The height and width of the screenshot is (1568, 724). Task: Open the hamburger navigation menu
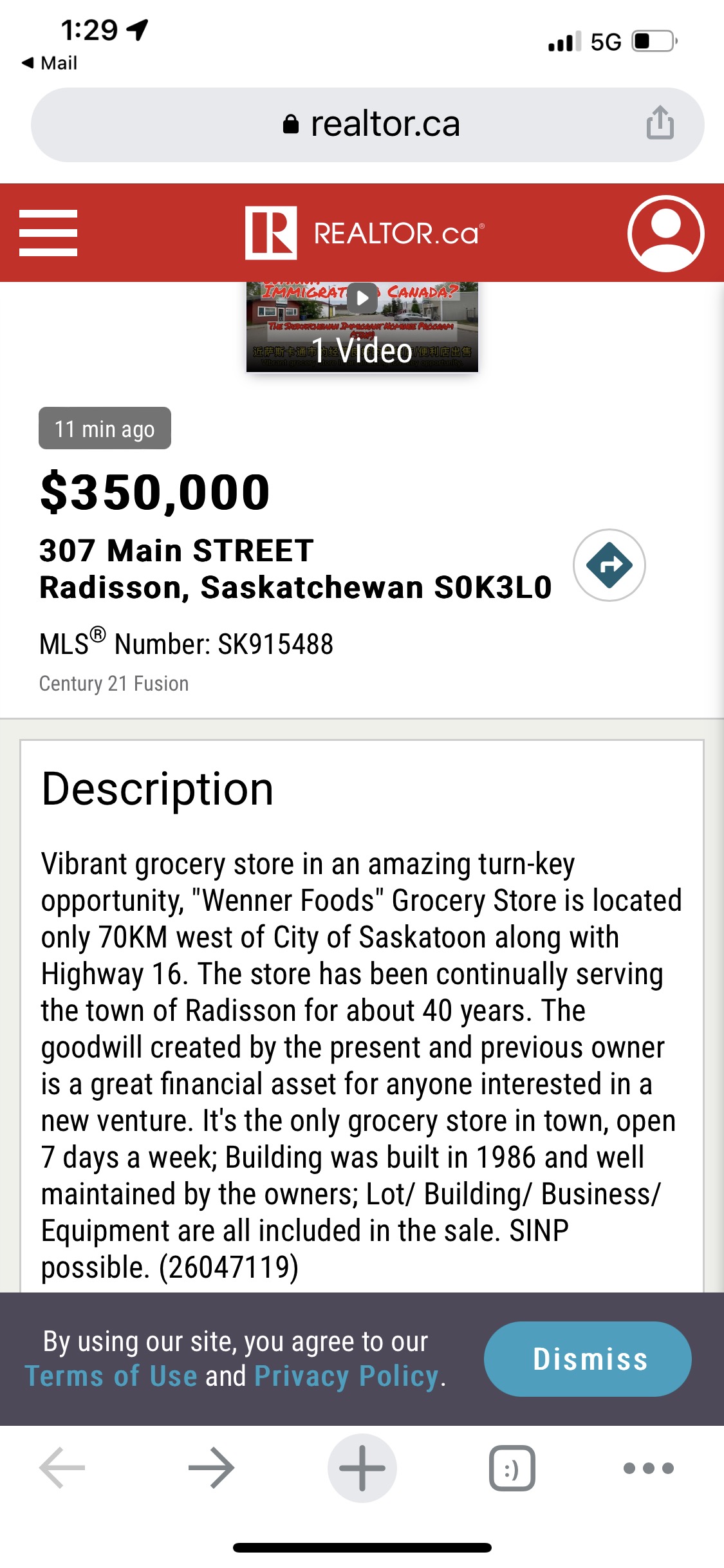tap(48, 232)
